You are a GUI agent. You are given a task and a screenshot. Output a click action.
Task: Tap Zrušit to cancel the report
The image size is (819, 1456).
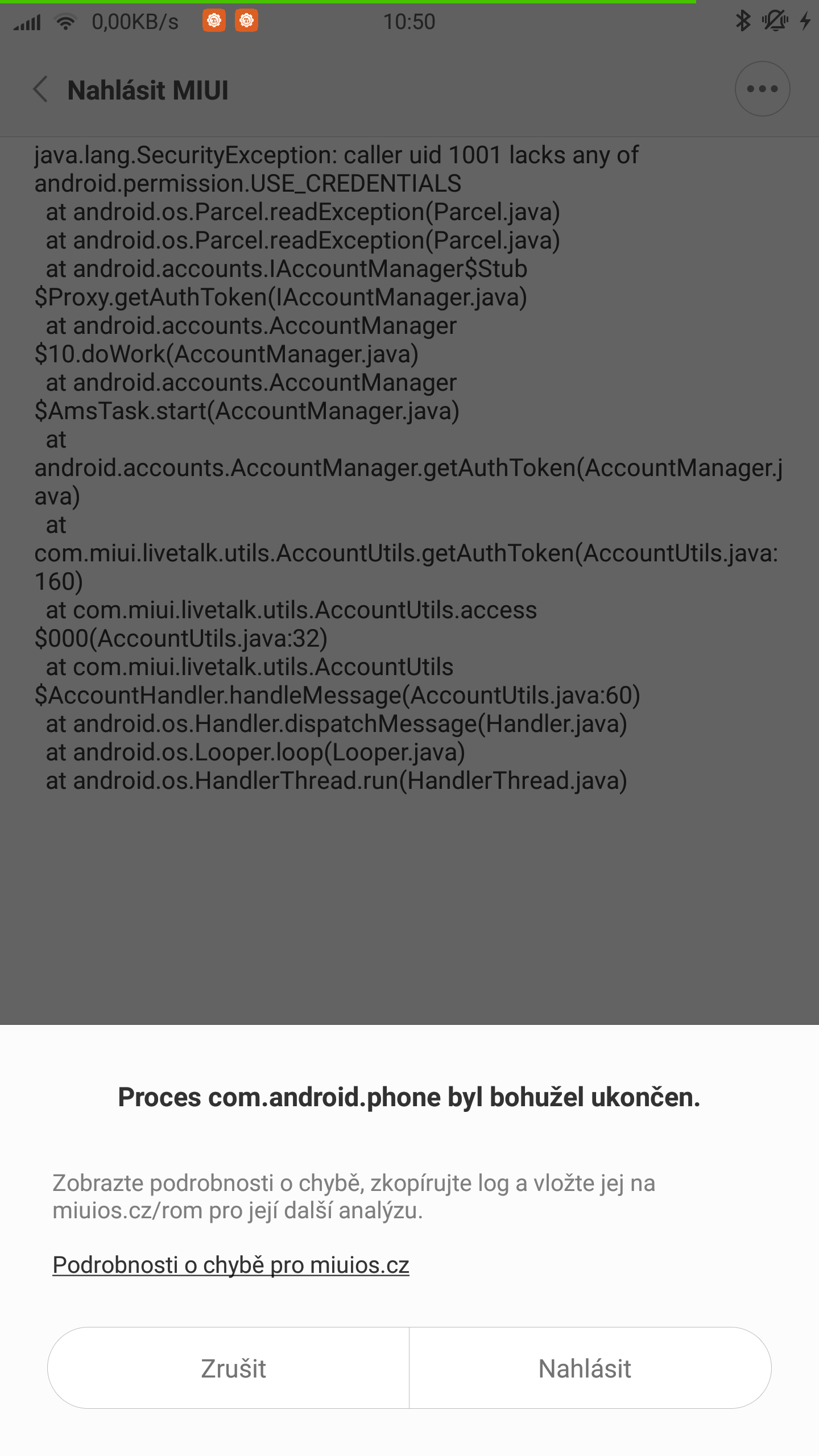tap(229, 1368)
